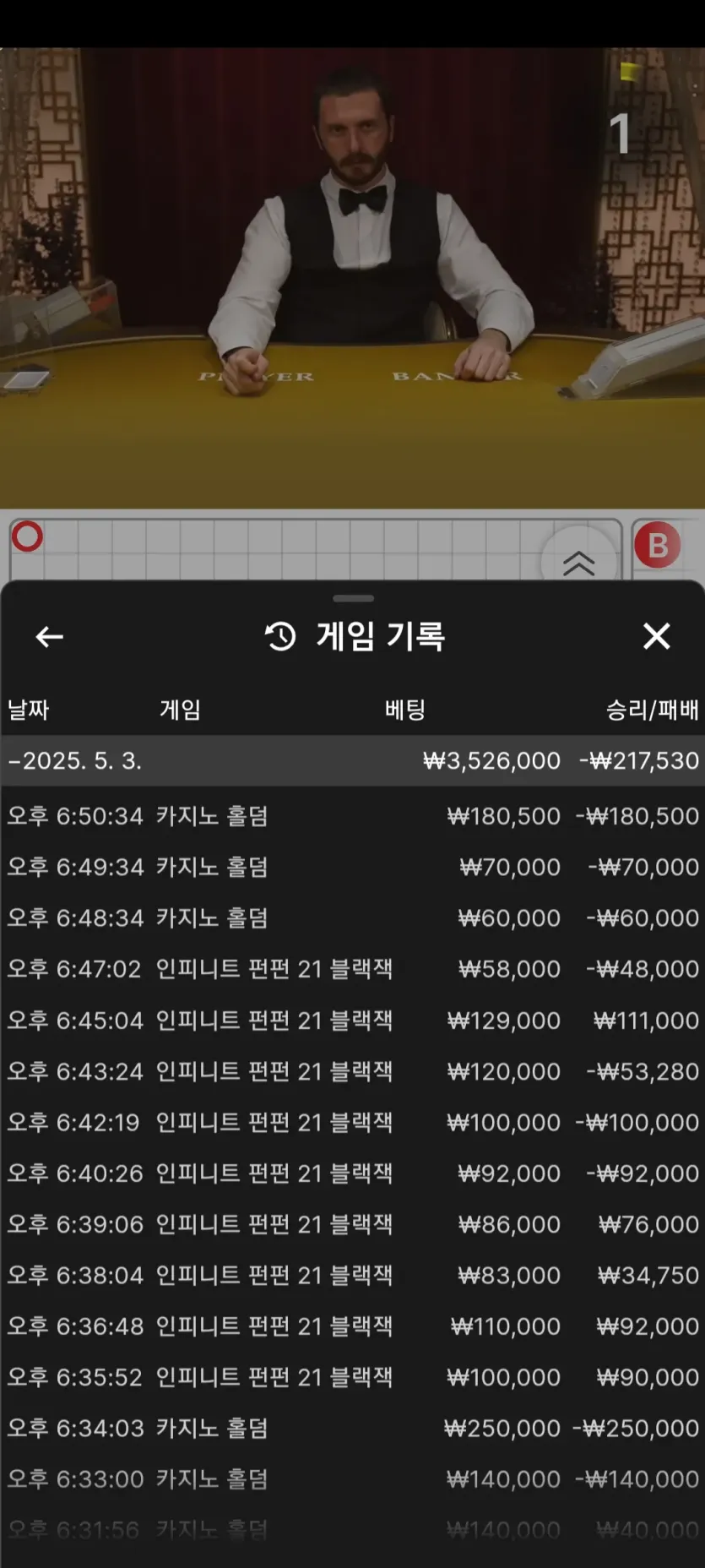This screenshot has height=1568, width=705.
Task: Open the 오후 6:40:26 블랙잭 record
Action: pos(352,1173)
